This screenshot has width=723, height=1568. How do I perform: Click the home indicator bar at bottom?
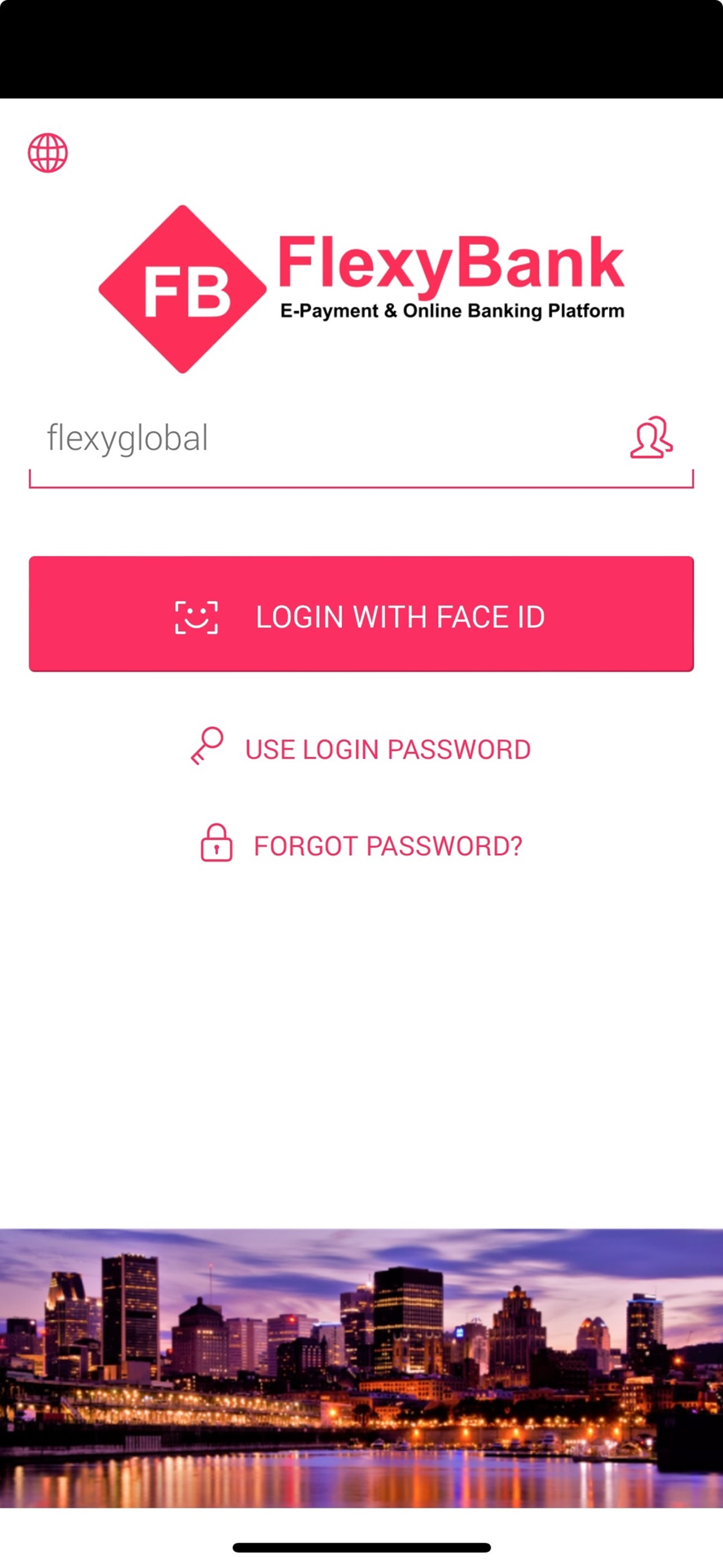(x=361, y=1546)
